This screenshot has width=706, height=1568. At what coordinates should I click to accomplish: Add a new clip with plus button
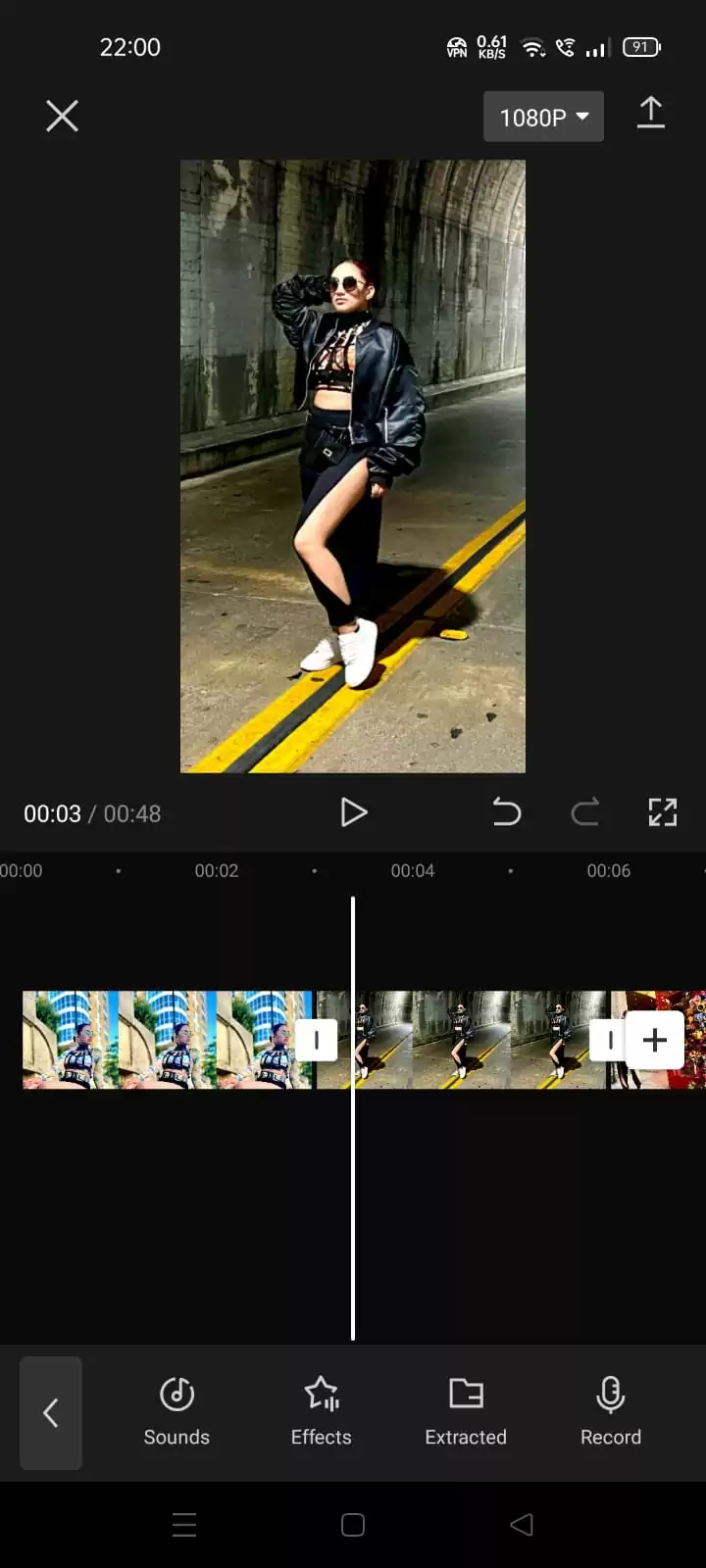pyautogui.click(x=655, y=1040)
